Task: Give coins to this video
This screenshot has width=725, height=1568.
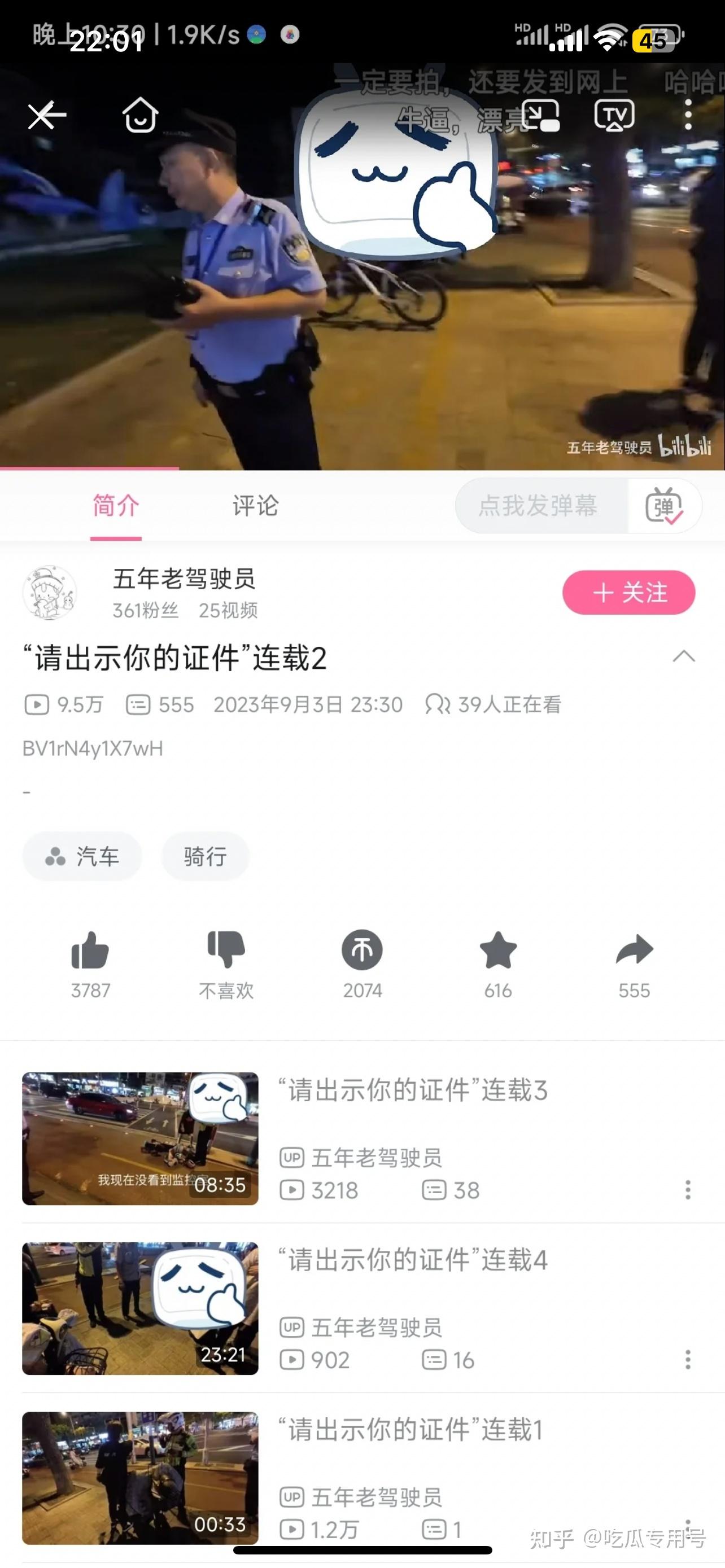Action: (x=362, y=952)
